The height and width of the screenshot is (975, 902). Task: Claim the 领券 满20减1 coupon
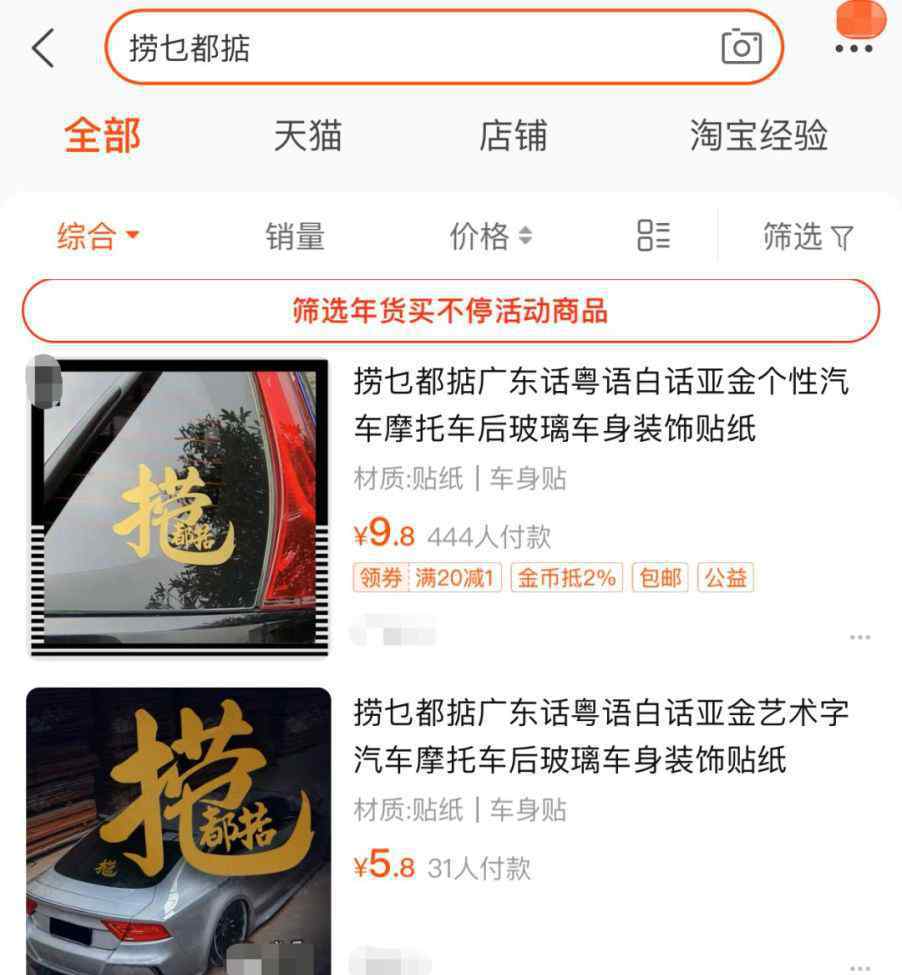(x=427, y=578)
